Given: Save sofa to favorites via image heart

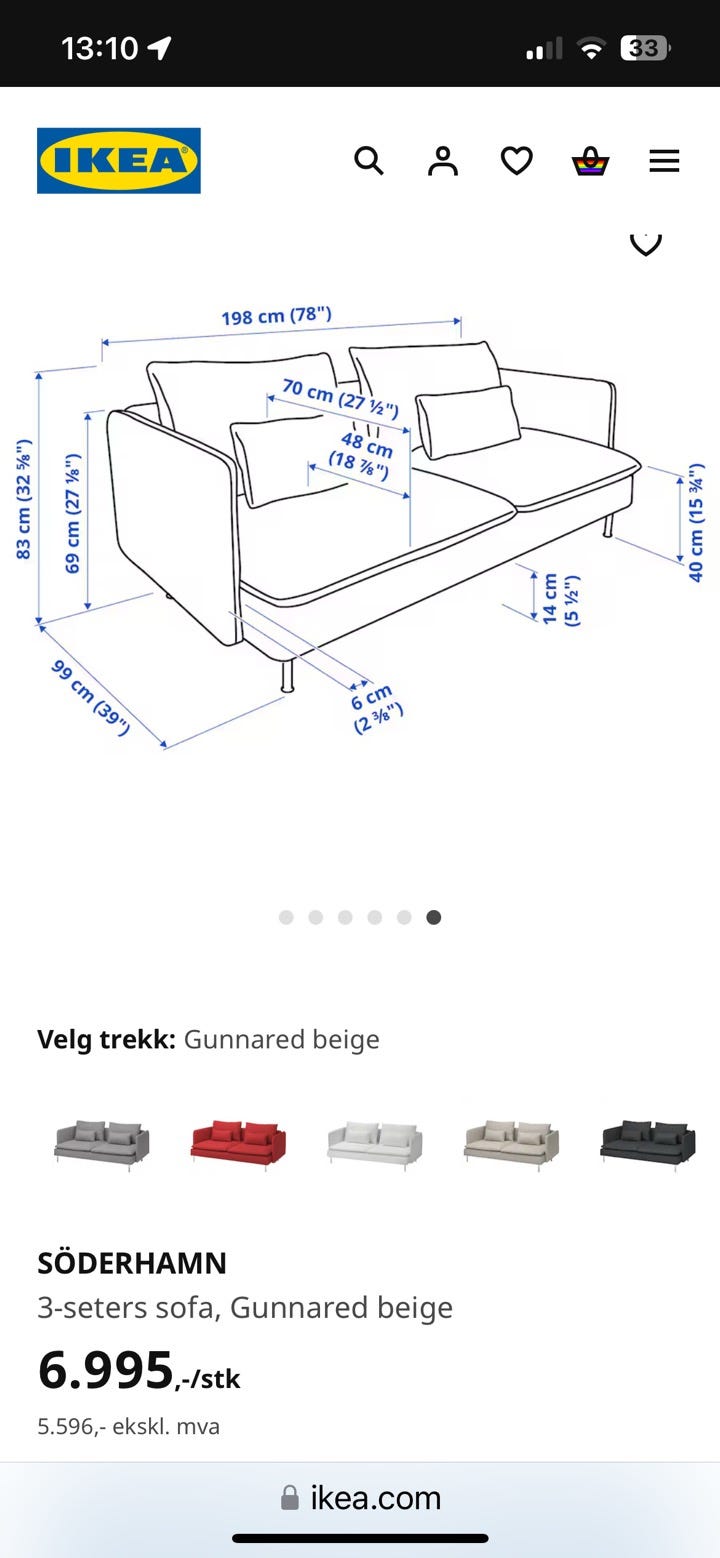Looking at the screenshot, I should point(645,243).
